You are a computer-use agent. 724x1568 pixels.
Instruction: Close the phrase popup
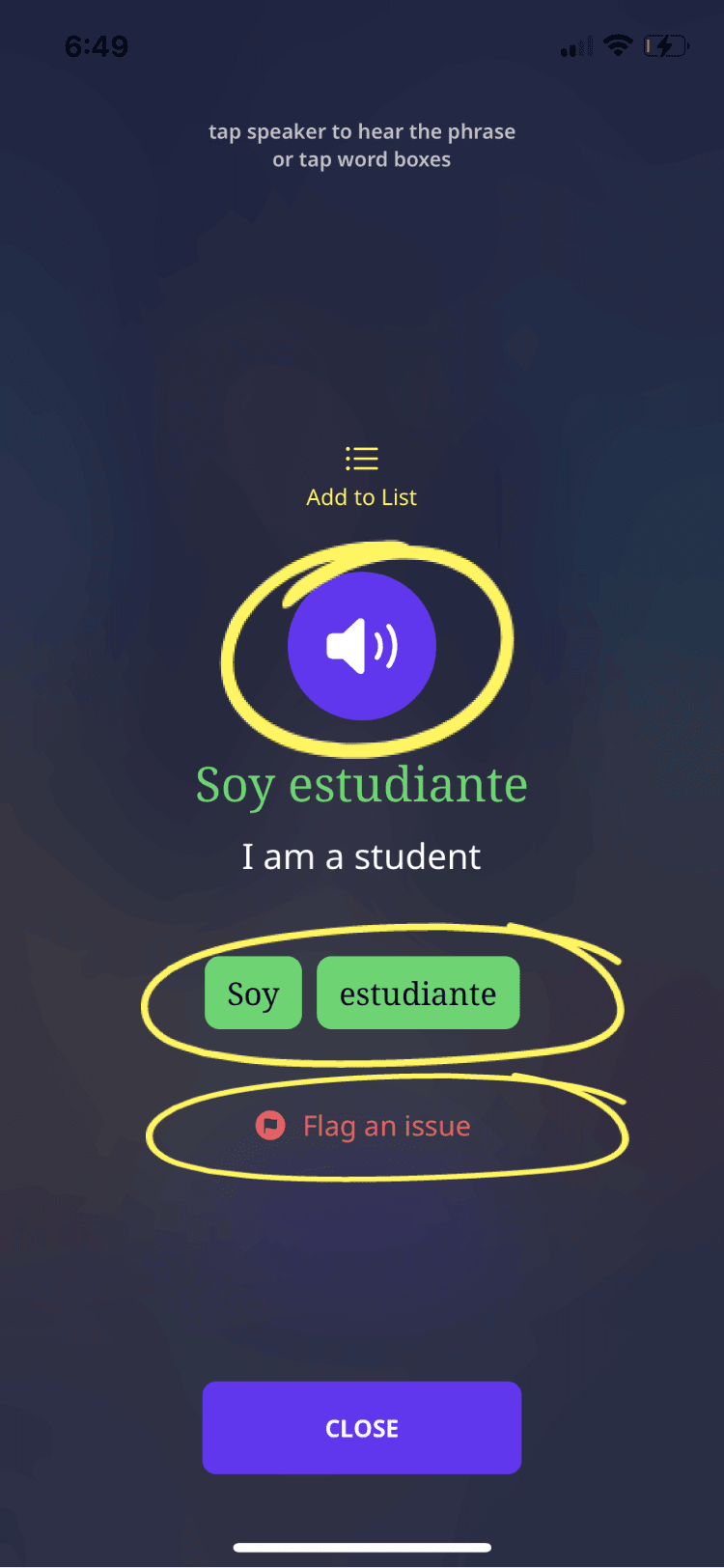click(362, 1428)
